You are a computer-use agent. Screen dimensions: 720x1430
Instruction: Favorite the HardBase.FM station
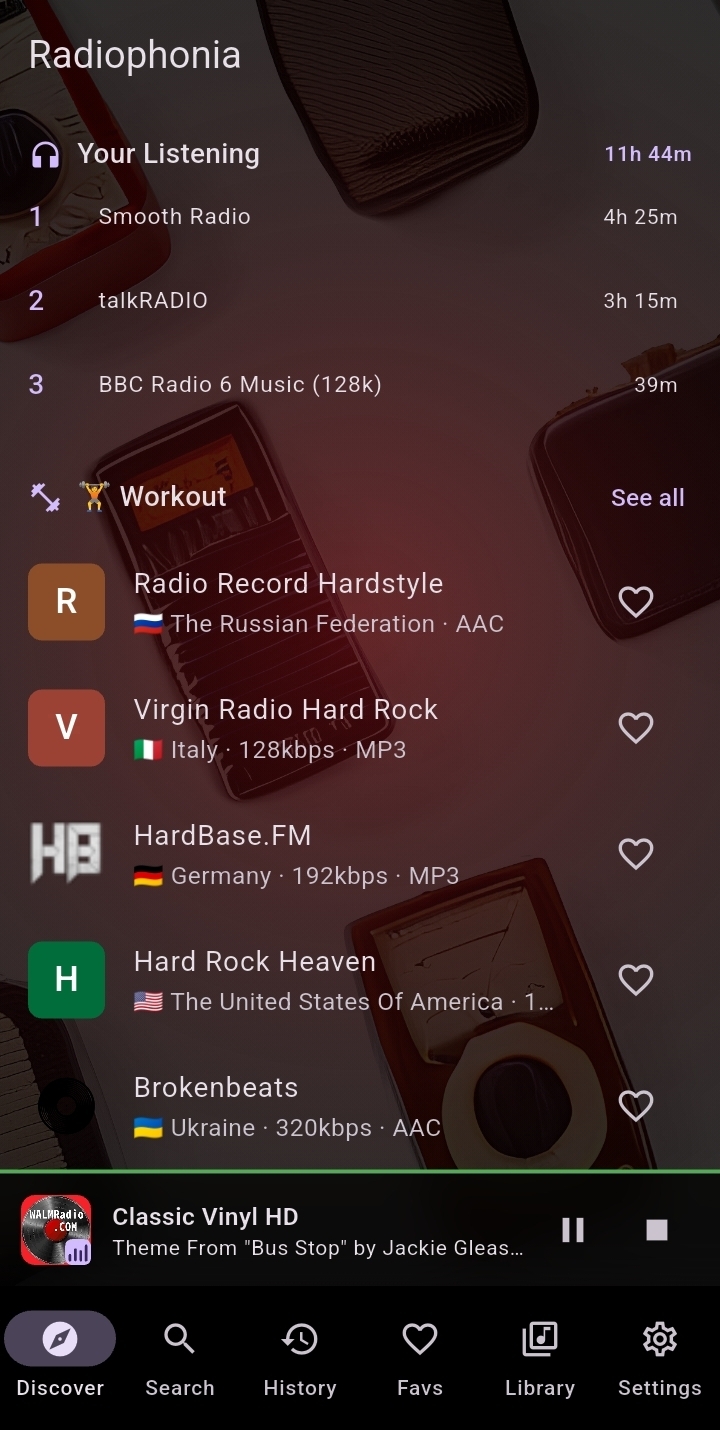tap(635, 853)
